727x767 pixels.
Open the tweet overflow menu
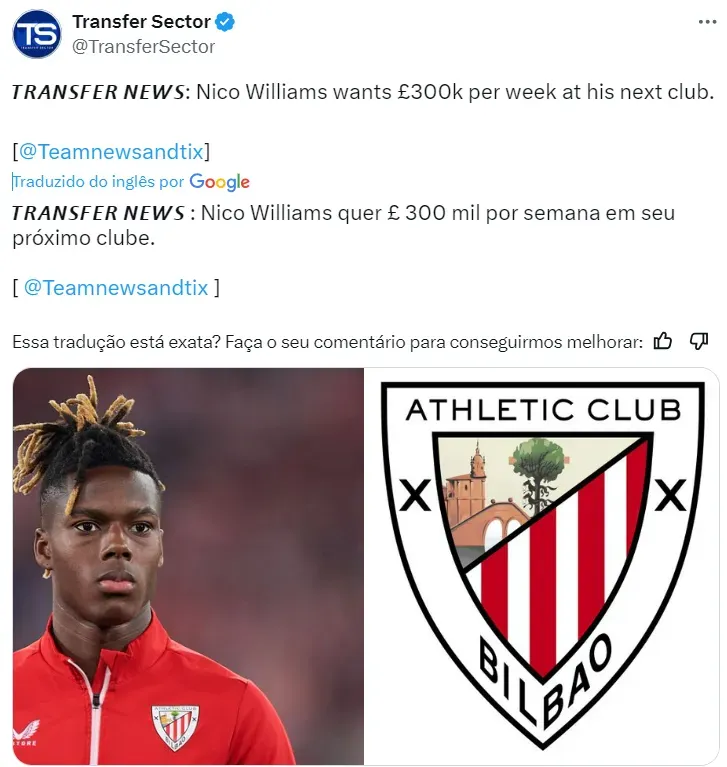pyautogui.click(x=705, y=22)
